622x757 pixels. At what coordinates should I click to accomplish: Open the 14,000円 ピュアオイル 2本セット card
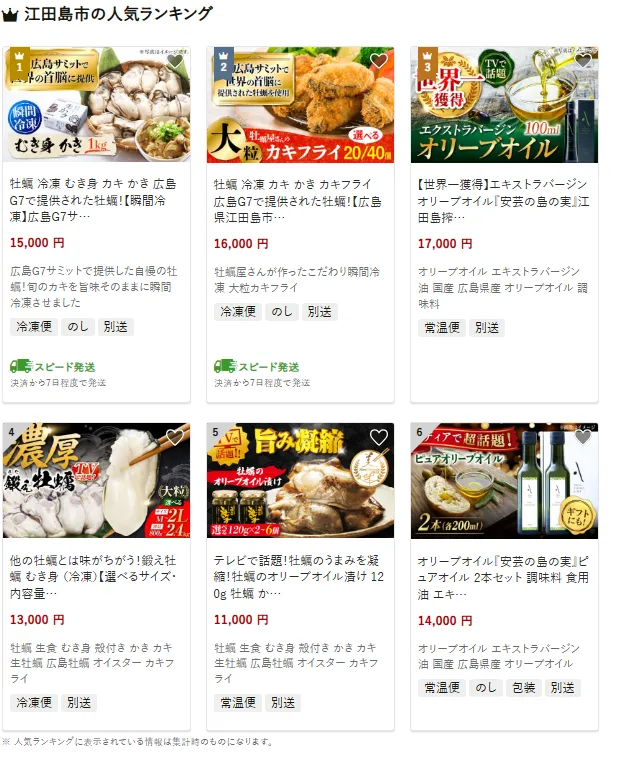tap(504, 576)
